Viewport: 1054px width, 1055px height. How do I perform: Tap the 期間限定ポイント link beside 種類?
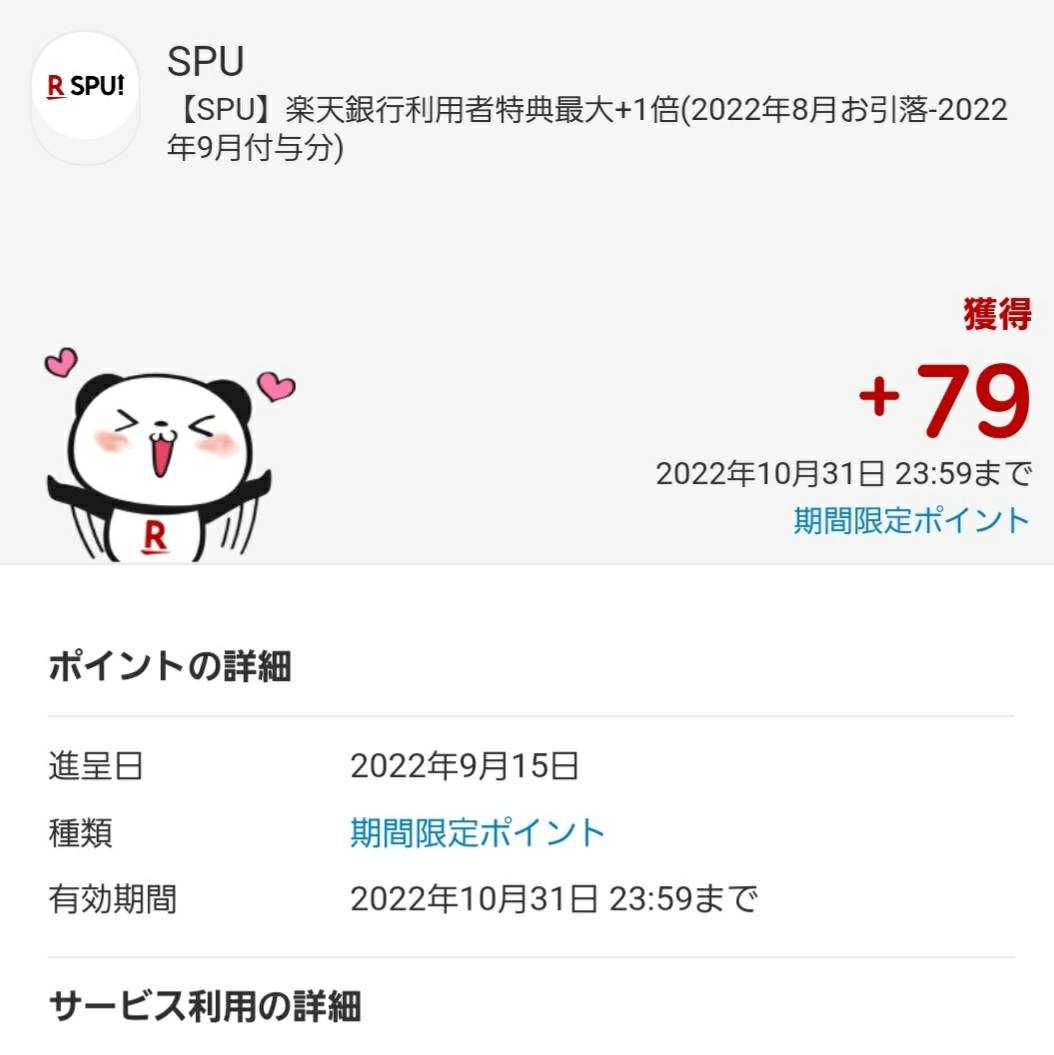coord(477,833)
